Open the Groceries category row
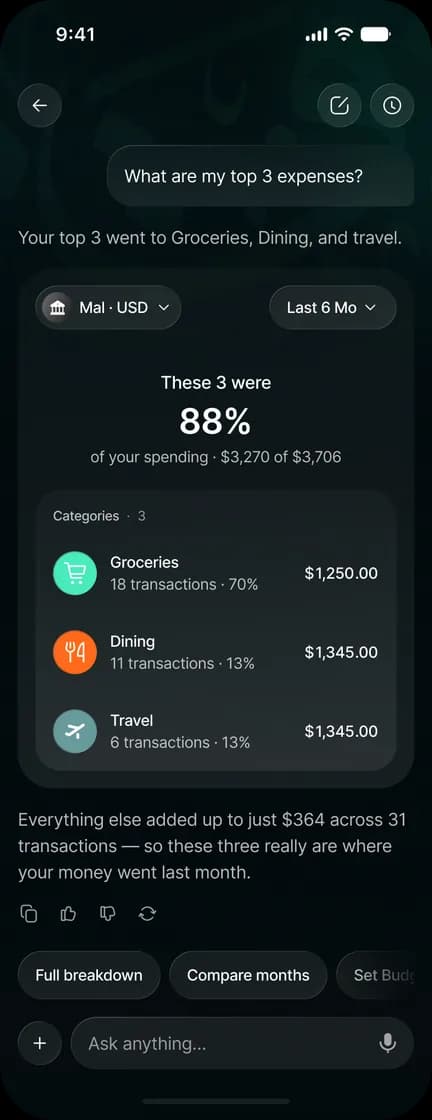The height and width of the screenshot is (1120, 432). pyautogui.click(x=216, y=573)
